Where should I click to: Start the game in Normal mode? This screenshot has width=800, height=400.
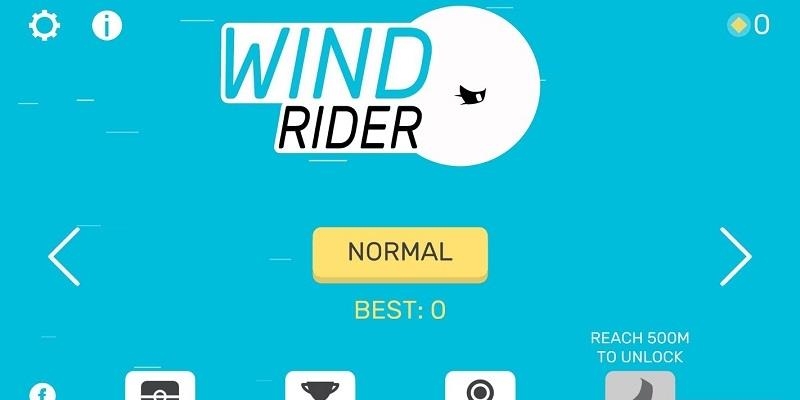pos(400,253)
